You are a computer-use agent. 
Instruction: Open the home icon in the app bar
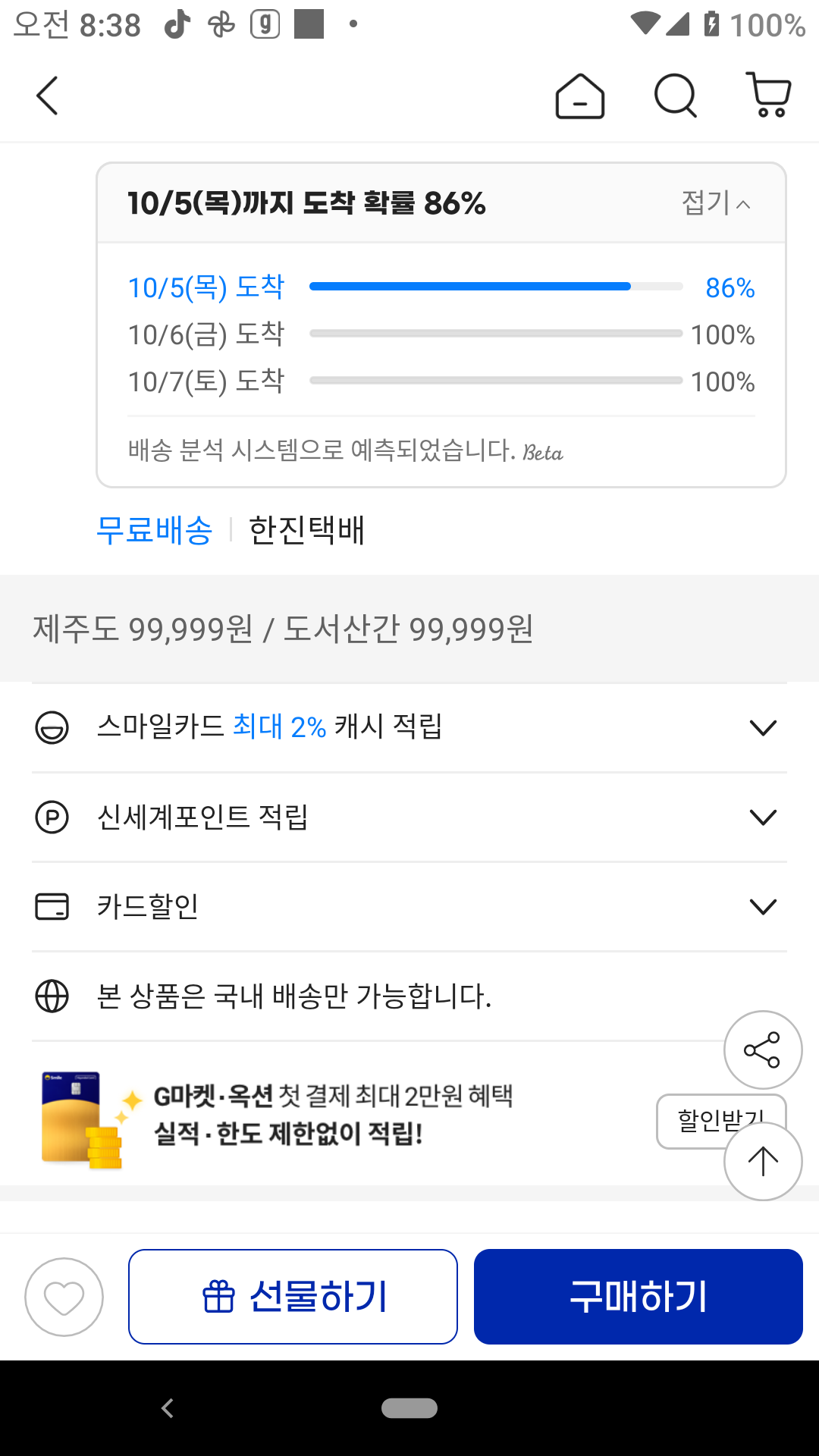[x=580, y=96]
